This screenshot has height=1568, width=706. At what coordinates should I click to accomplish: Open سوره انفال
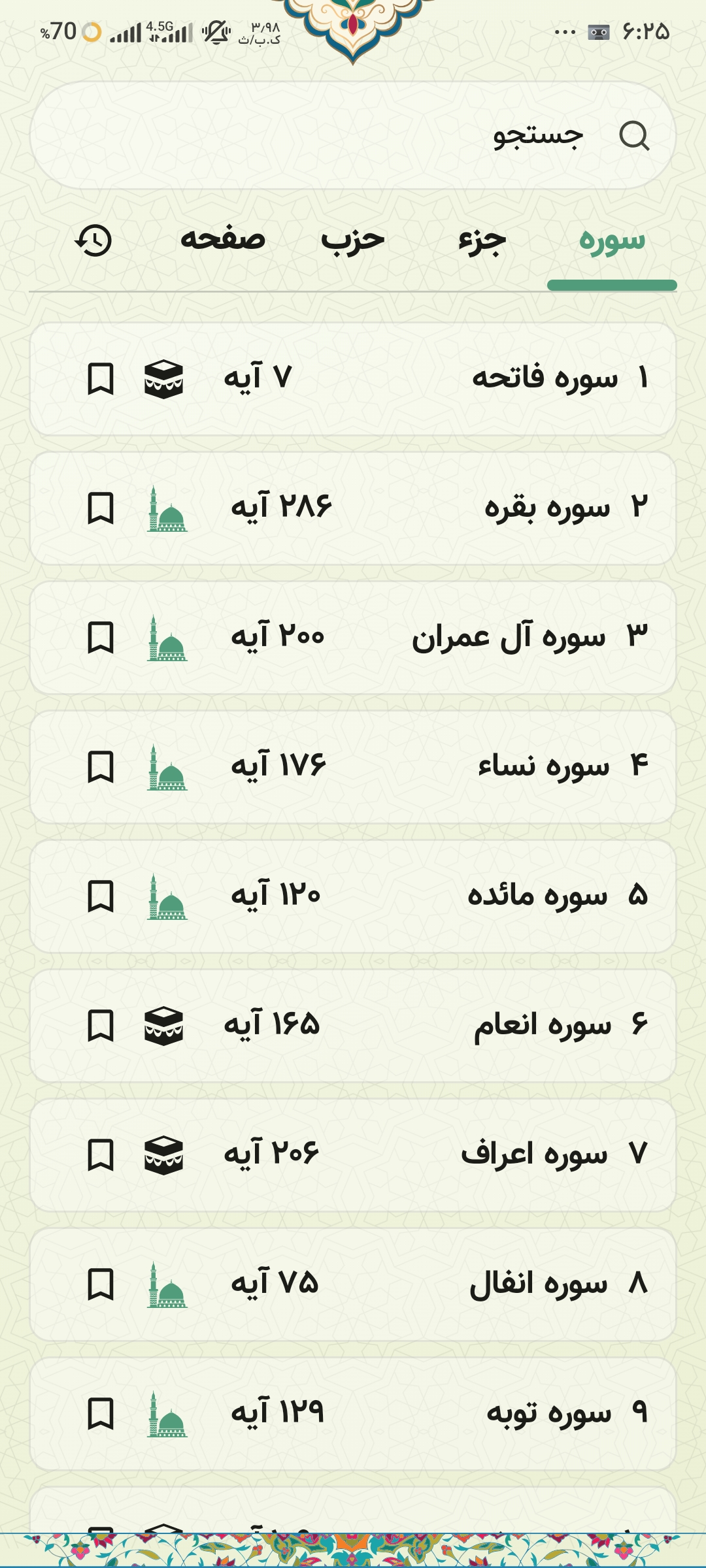[353, 1284]
